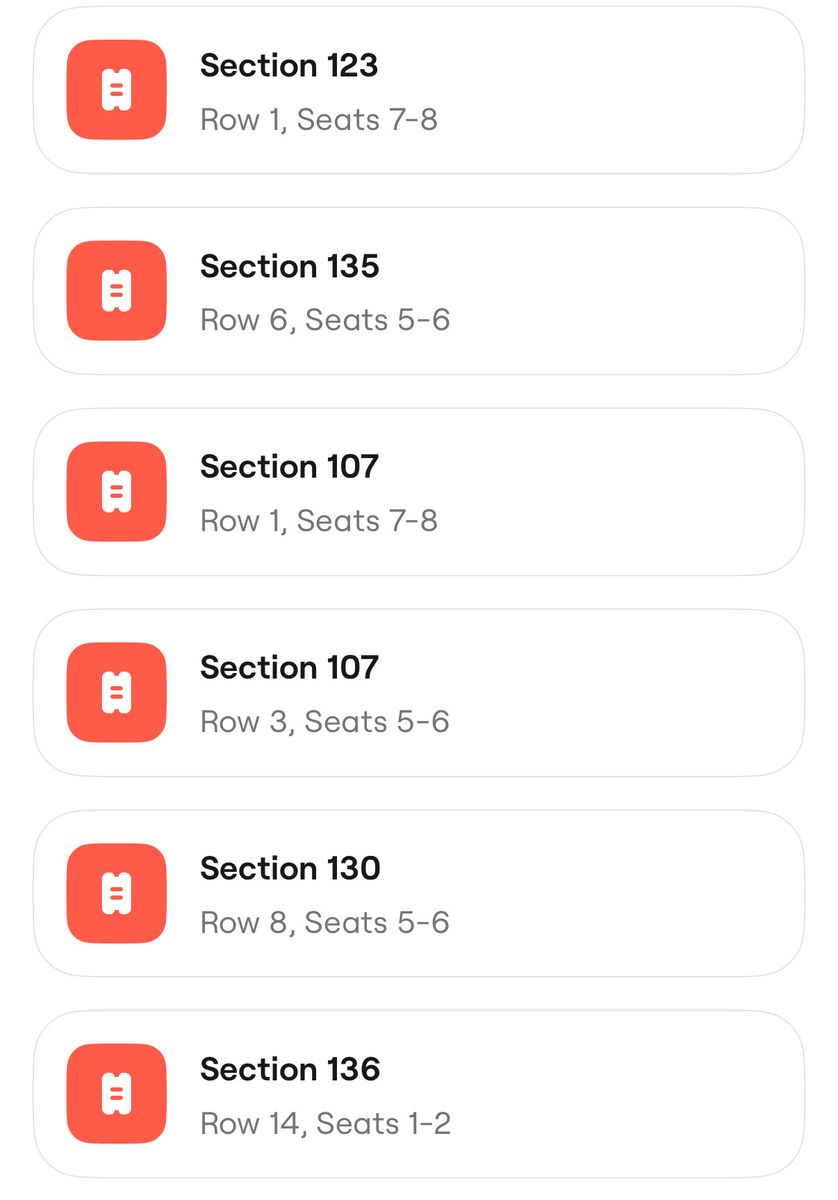Open Section 107 Row 3, Seats 5-6 ticket
Screen dimensions: 838x1200
[418, 693]
